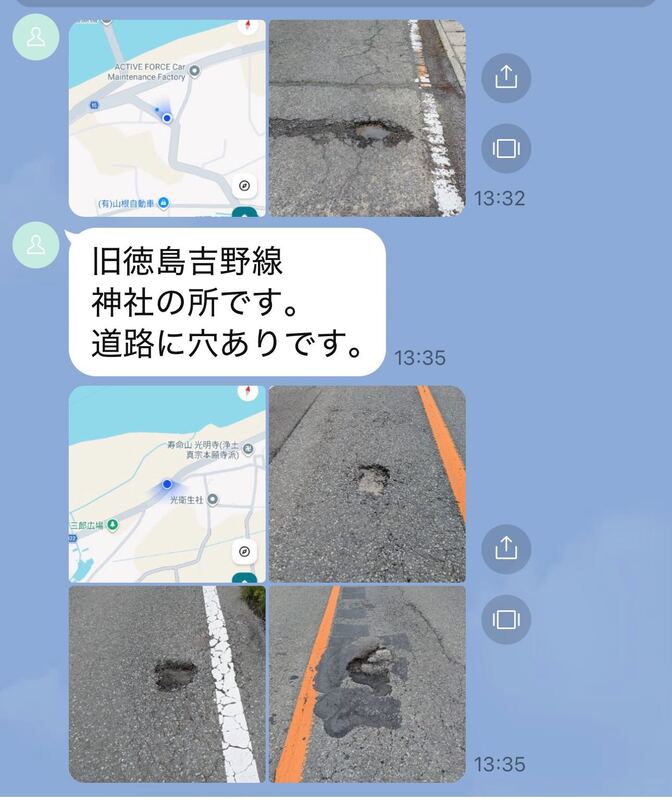Viewport: 672px width, 800px height.
Task: Open the orange-line photo with patched asphalt
Action: pos(367,684)
